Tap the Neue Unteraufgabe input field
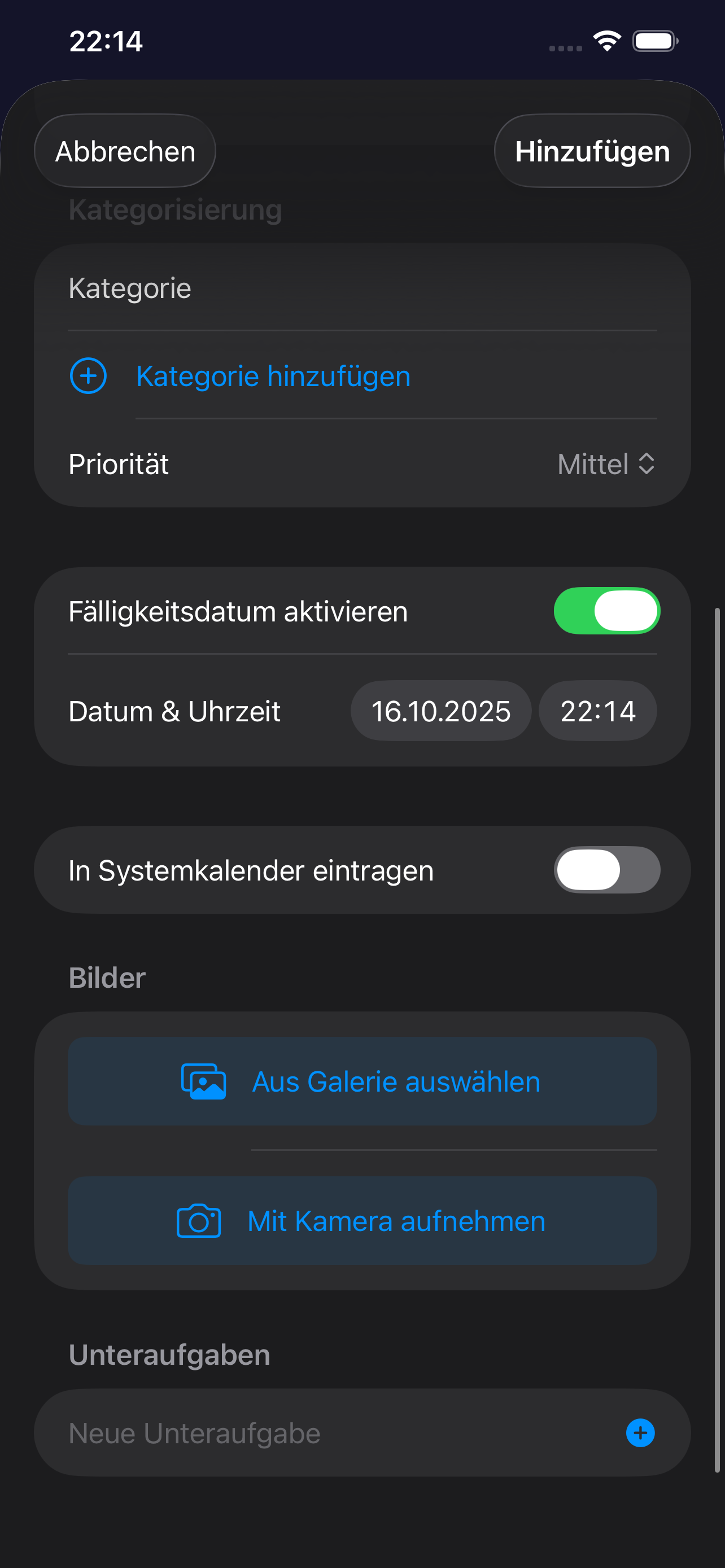This screenshot has height=1568, width=725. click(243, 1433)
